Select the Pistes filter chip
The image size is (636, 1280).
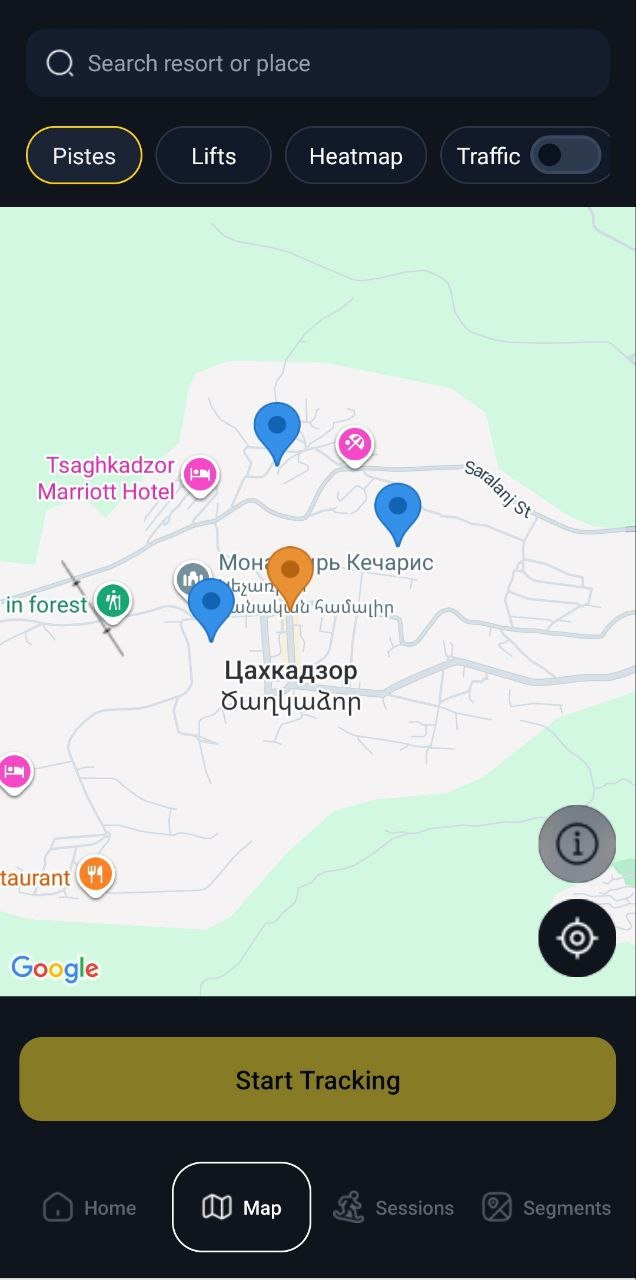84,156
